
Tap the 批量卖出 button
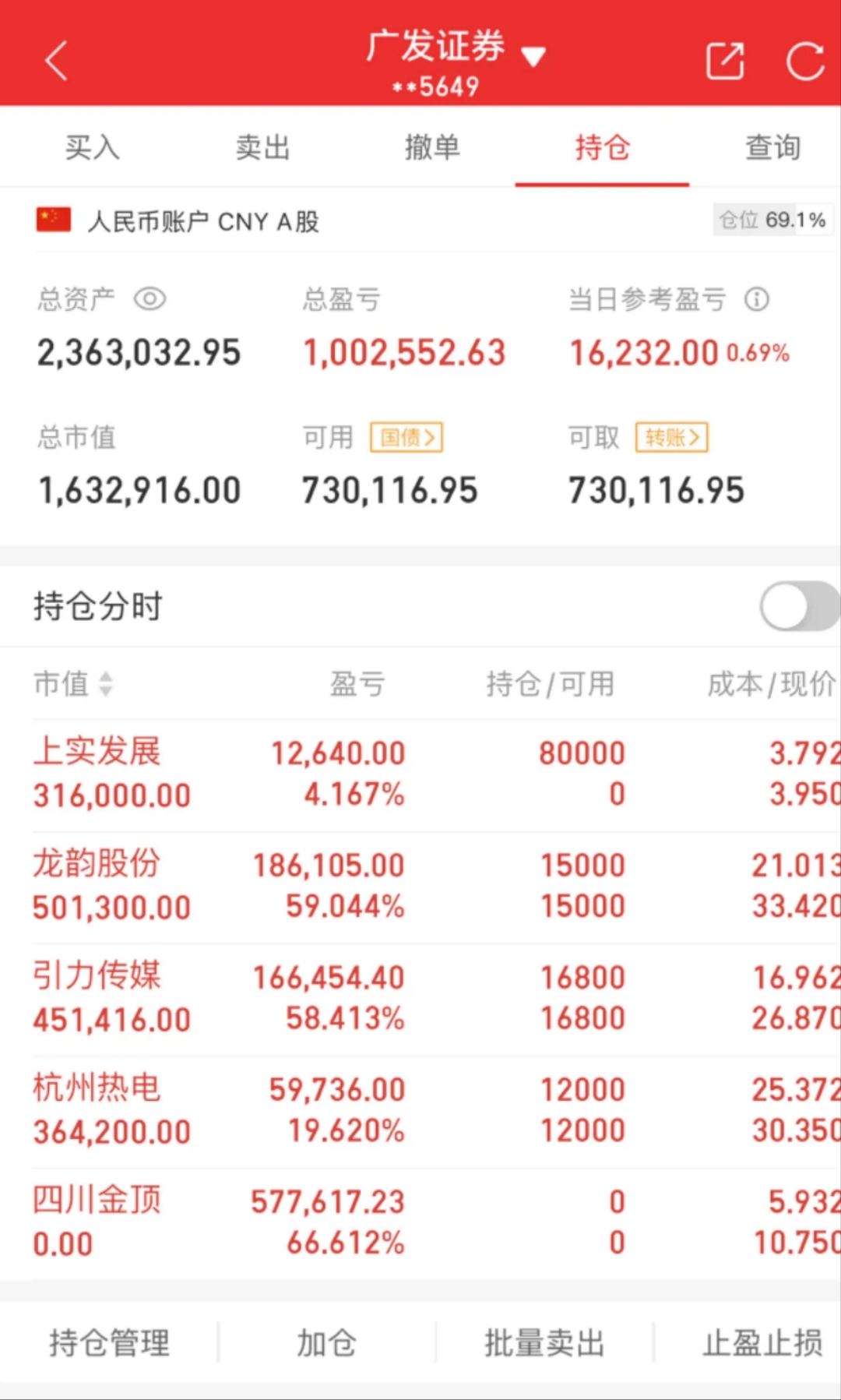point(544,1343)
